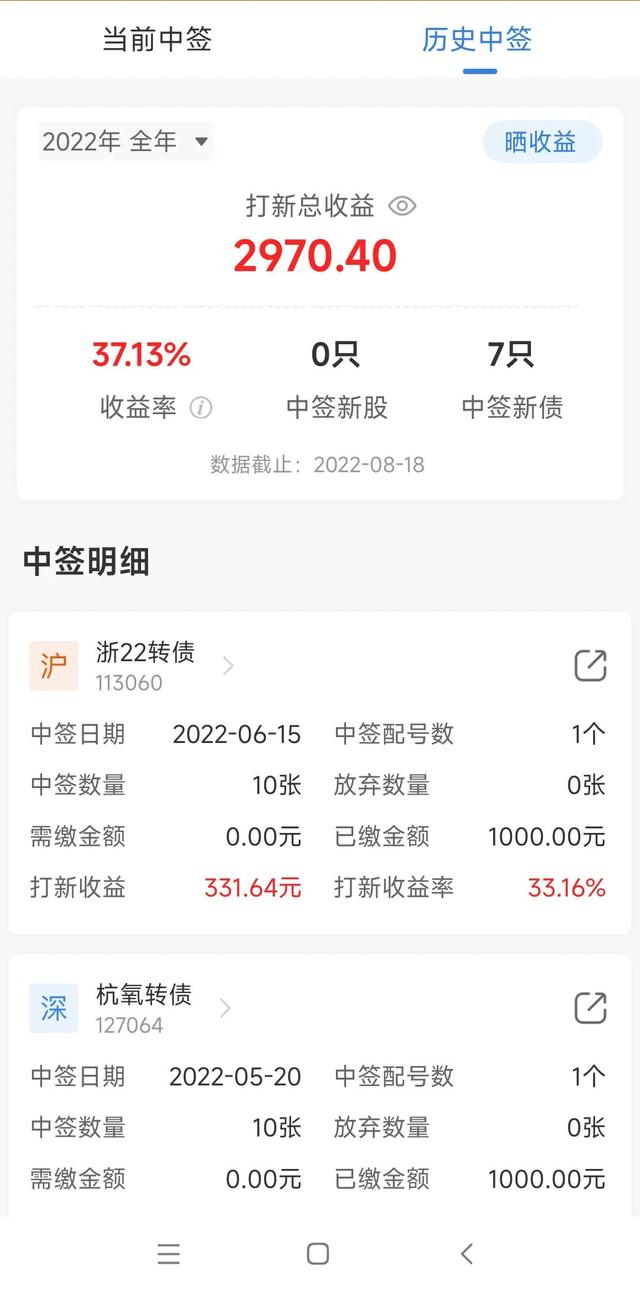The width and height of the screenshot is (640, 1294).
Task: Go to the system home screen
Action: pos(318,1253)
